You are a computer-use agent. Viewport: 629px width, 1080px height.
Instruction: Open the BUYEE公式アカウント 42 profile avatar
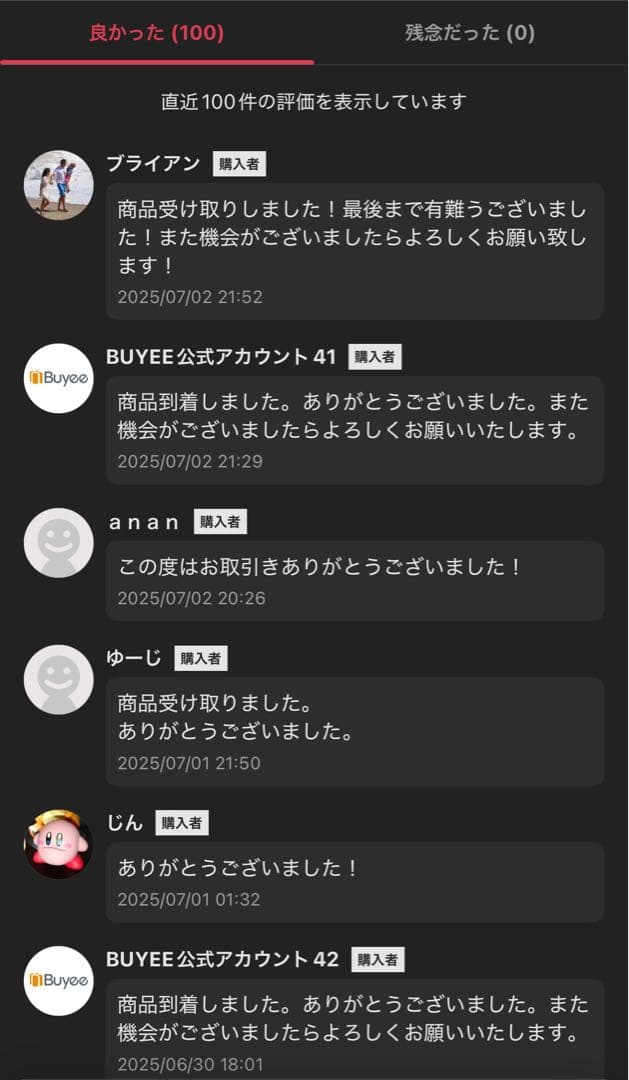pyautogui.click(x=58, y=980)
